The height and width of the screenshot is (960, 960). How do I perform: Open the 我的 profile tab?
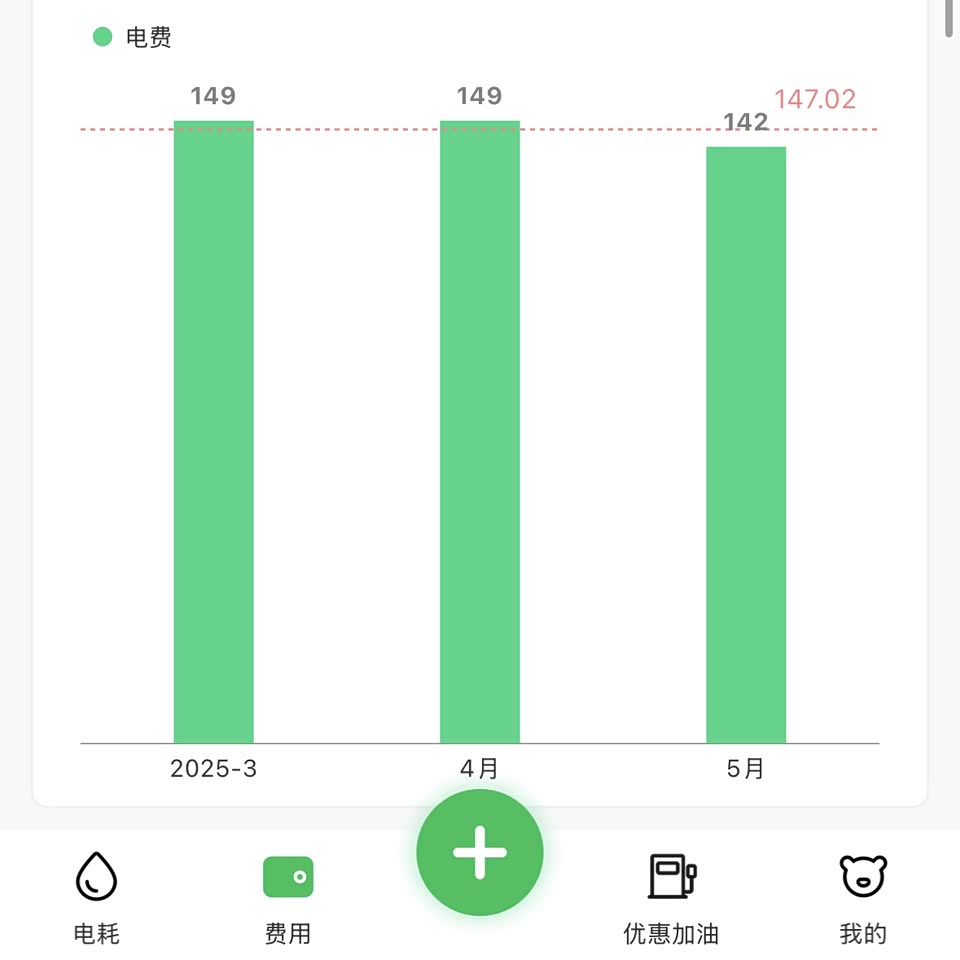click(863, 896)
